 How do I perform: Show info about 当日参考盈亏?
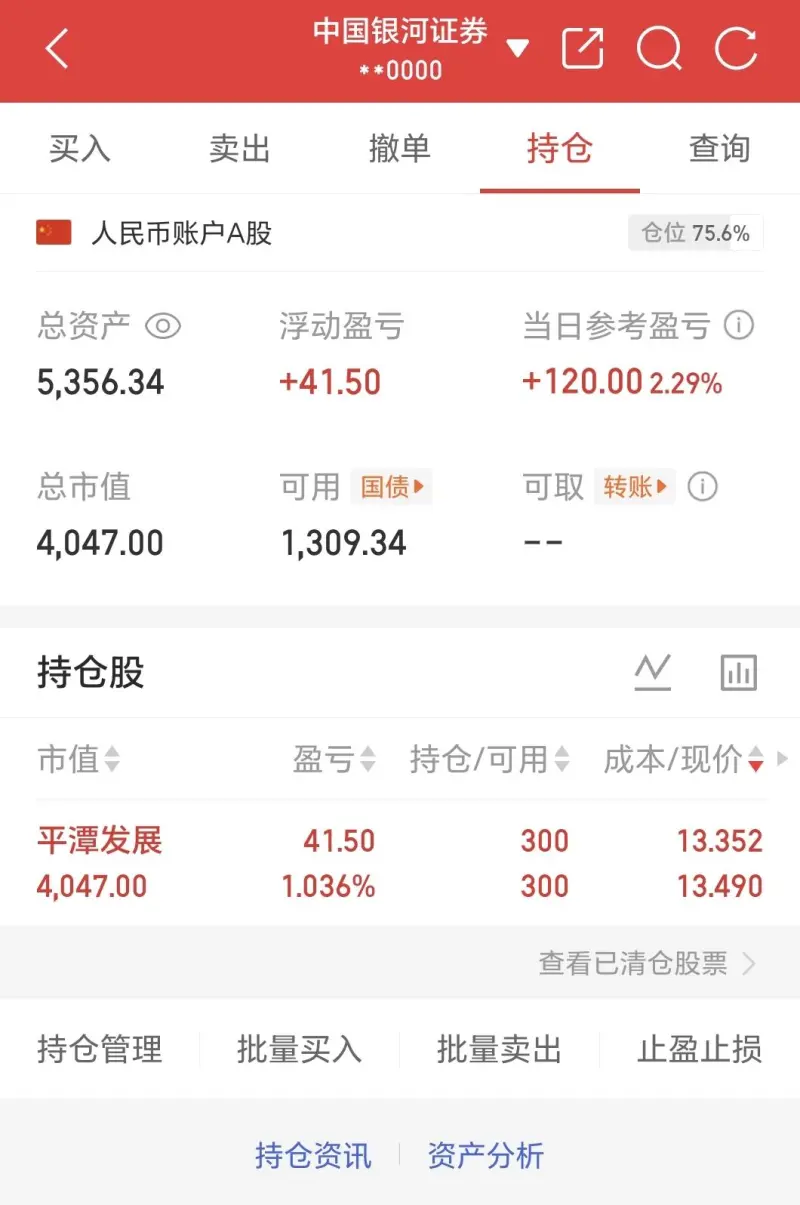coord(739,326)
